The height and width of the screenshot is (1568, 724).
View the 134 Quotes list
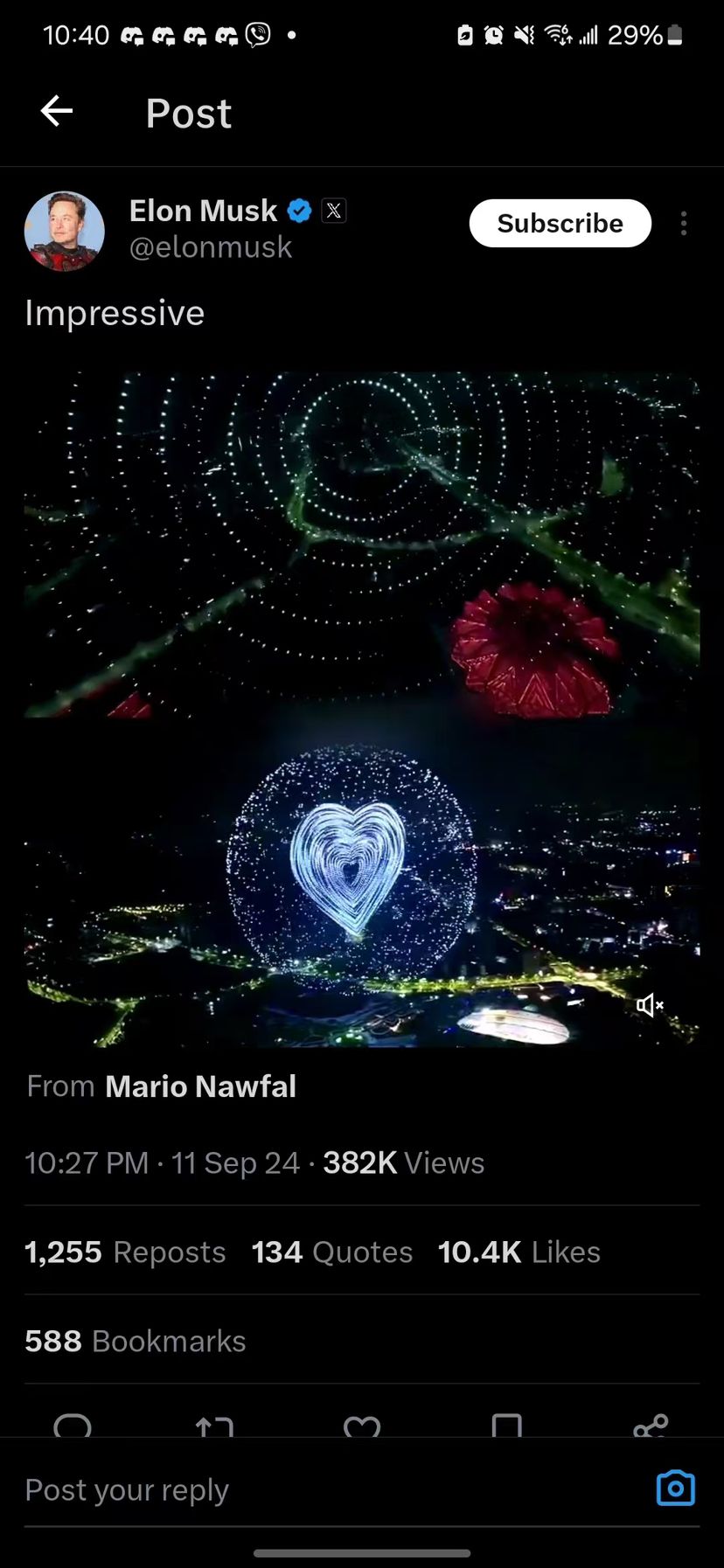tap(332, 1252)
